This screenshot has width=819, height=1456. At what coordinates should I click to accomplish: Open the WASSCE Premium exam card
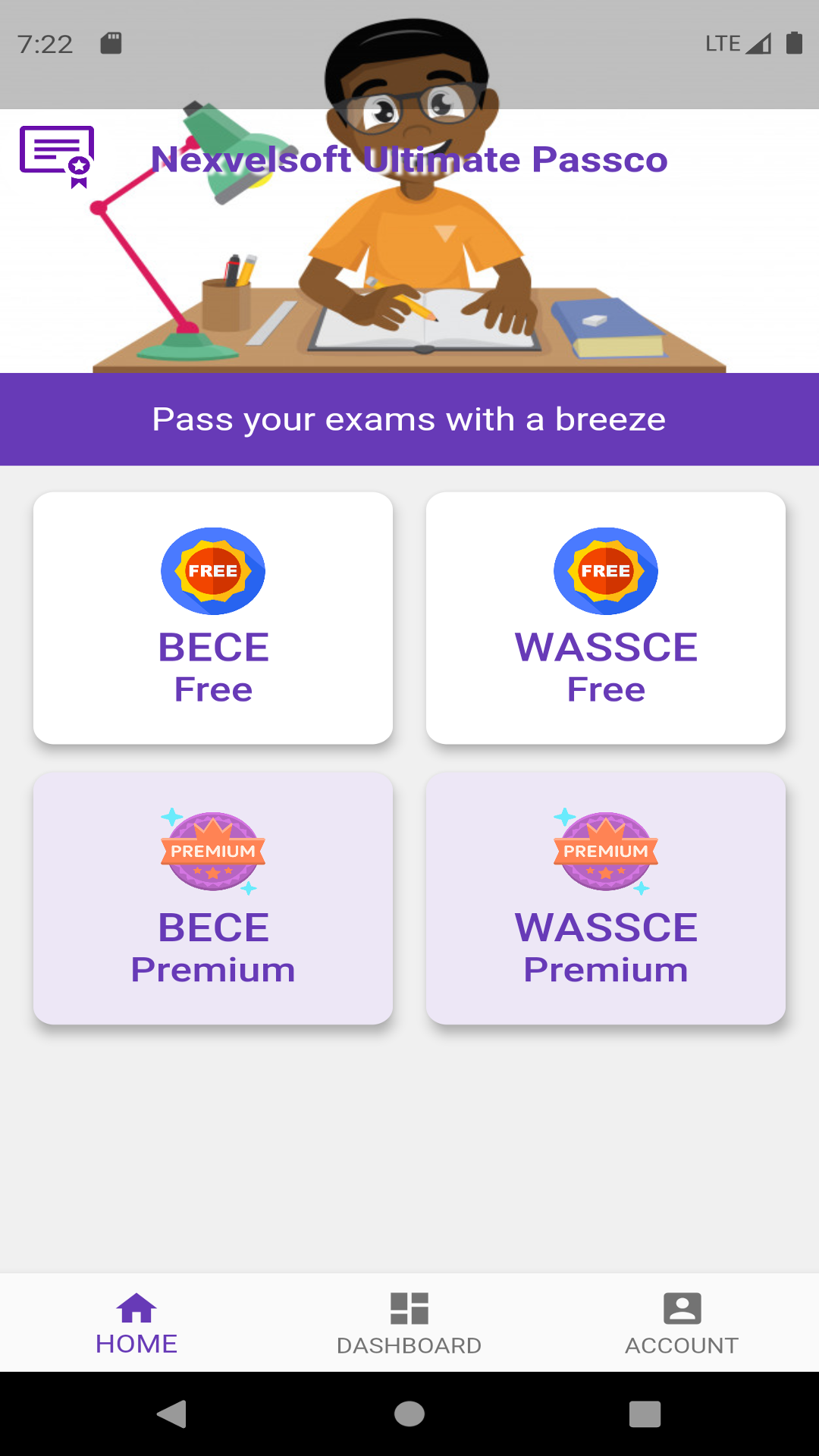(x=604, y=899)
